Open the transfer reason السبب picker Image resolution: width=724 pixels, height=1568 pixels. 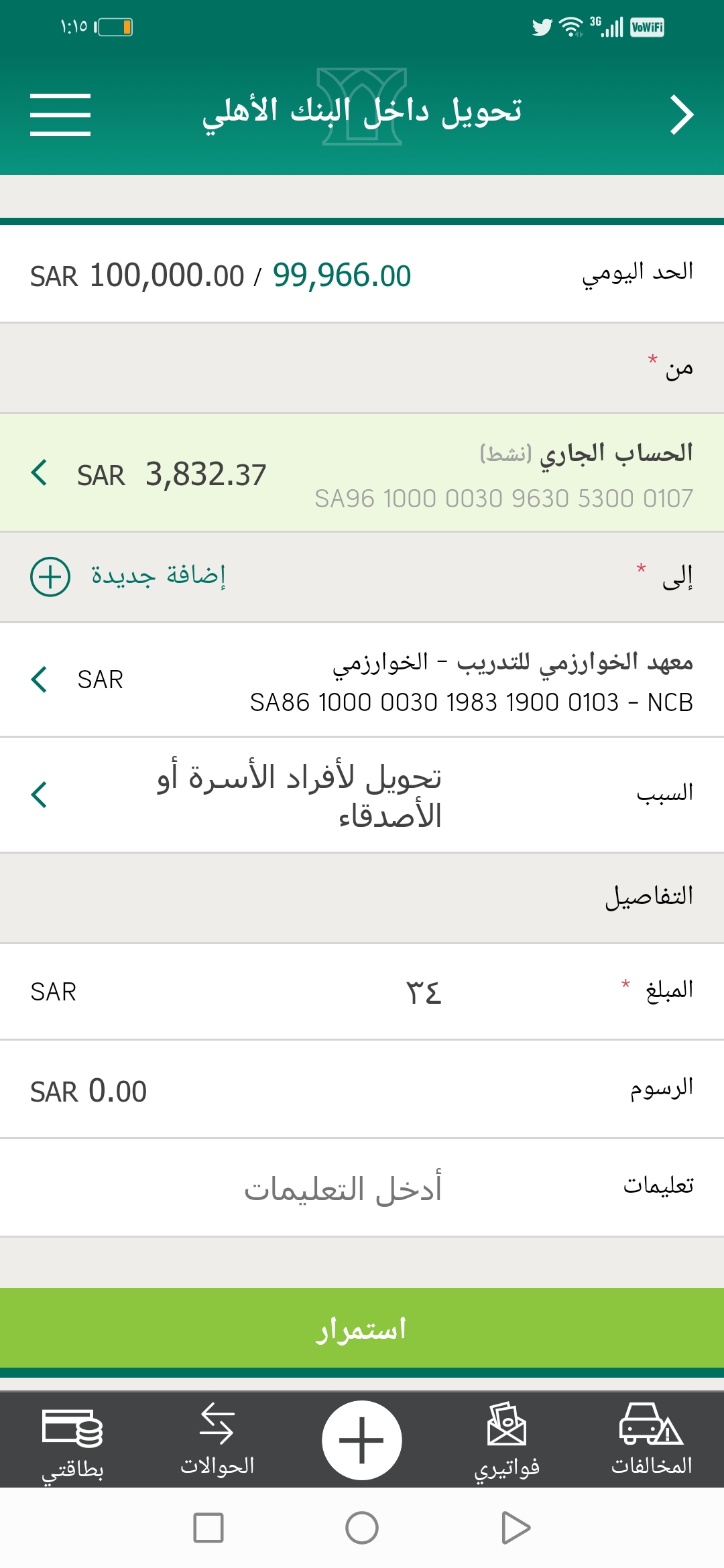(x=362, y=795)
